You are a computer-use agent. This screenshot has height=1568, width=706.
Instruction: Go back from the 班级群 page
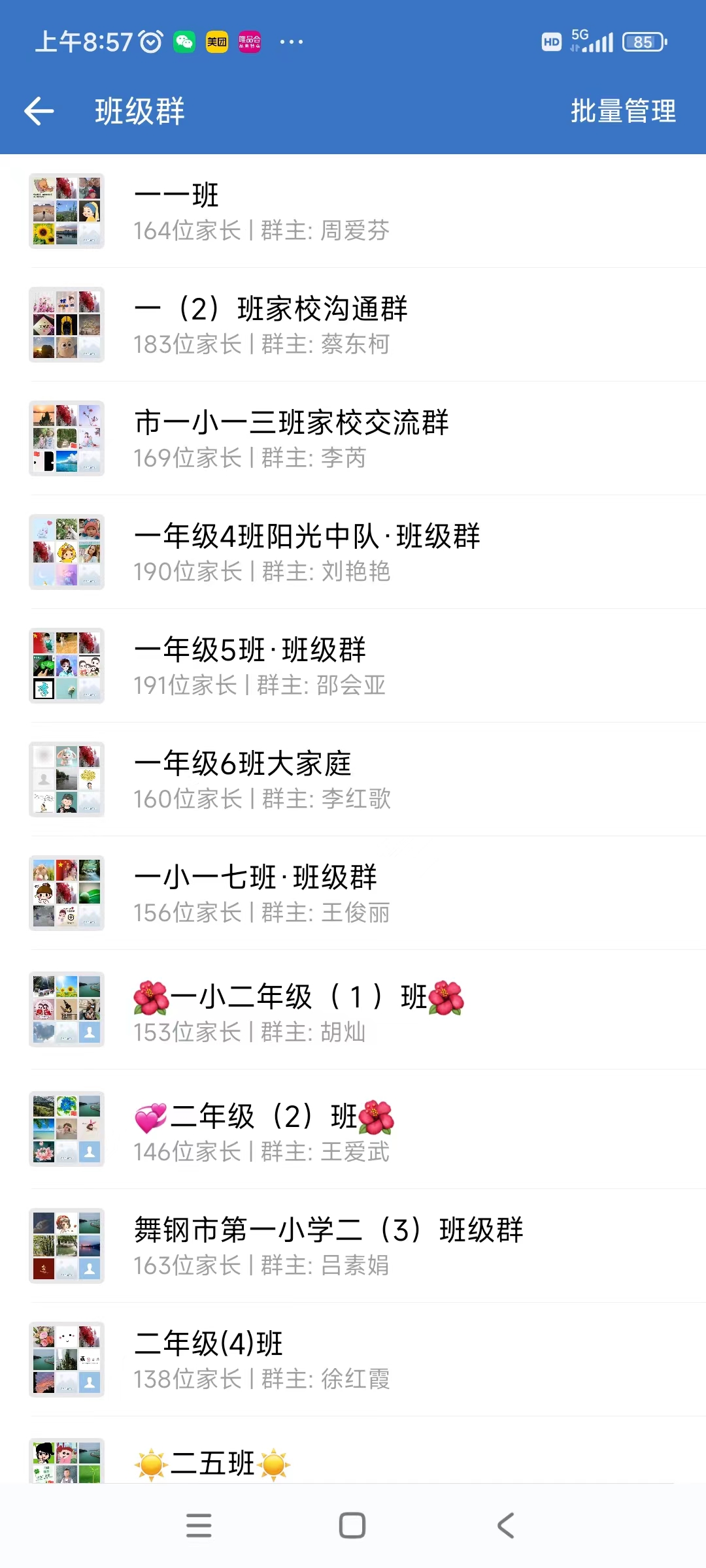pos(39,111)
